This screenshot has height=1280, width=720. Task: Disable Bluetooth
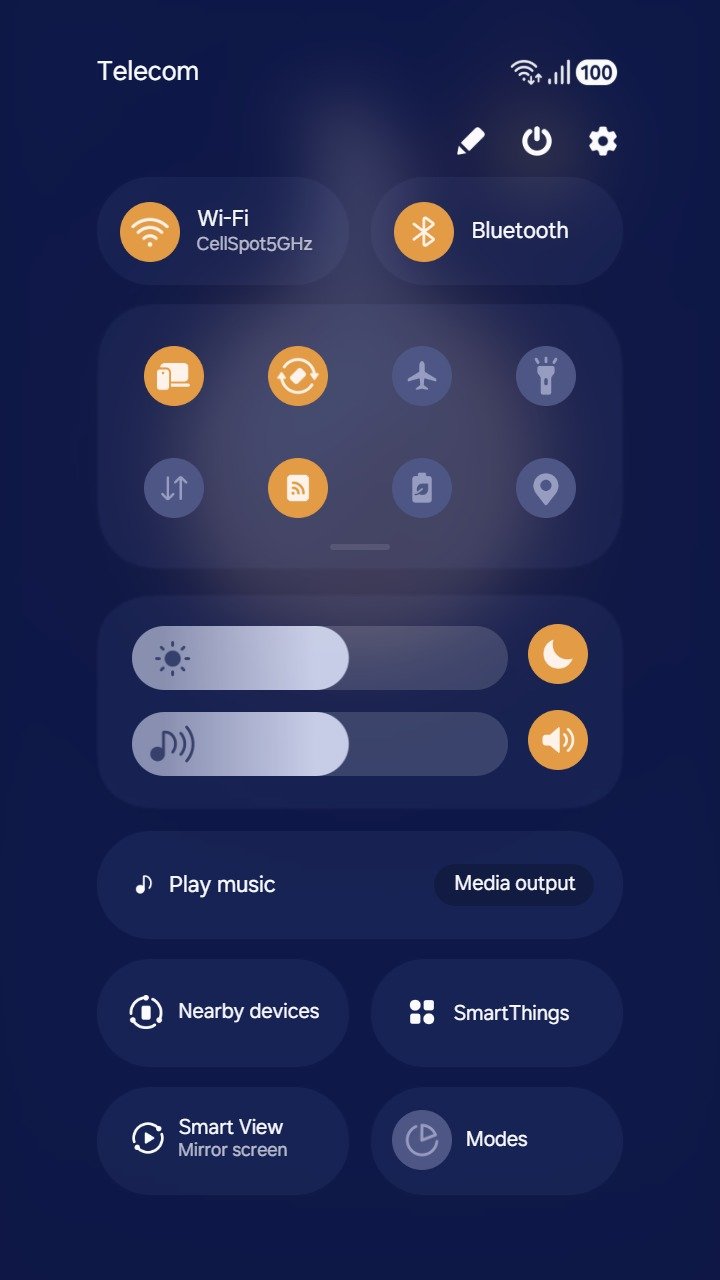(x=424, y=231)
